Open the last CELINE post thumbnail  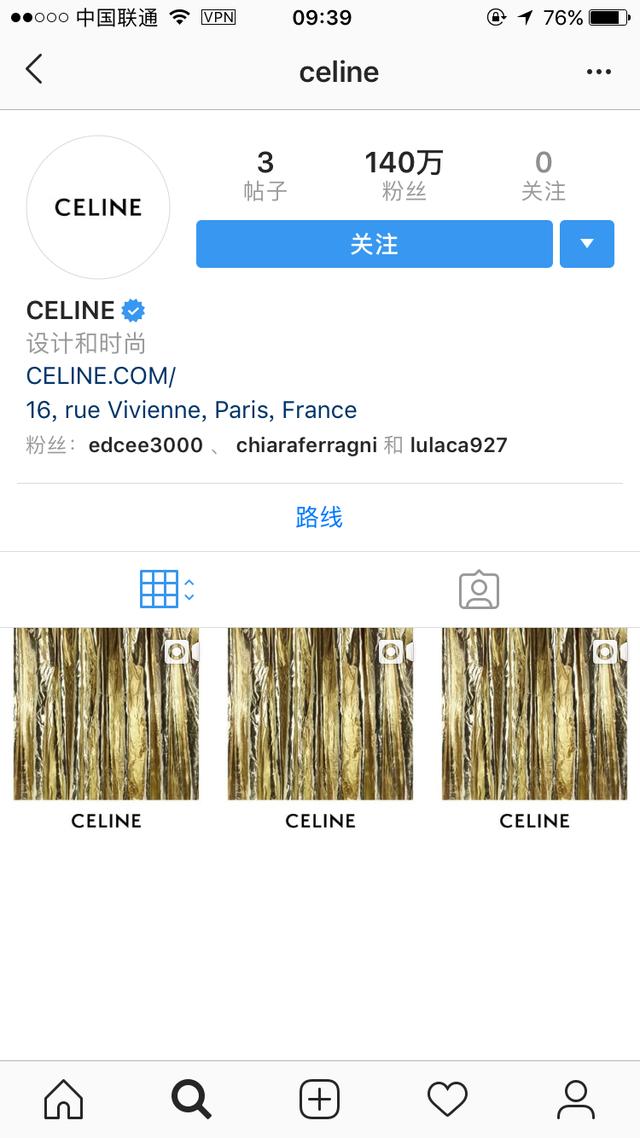point(534,732)
